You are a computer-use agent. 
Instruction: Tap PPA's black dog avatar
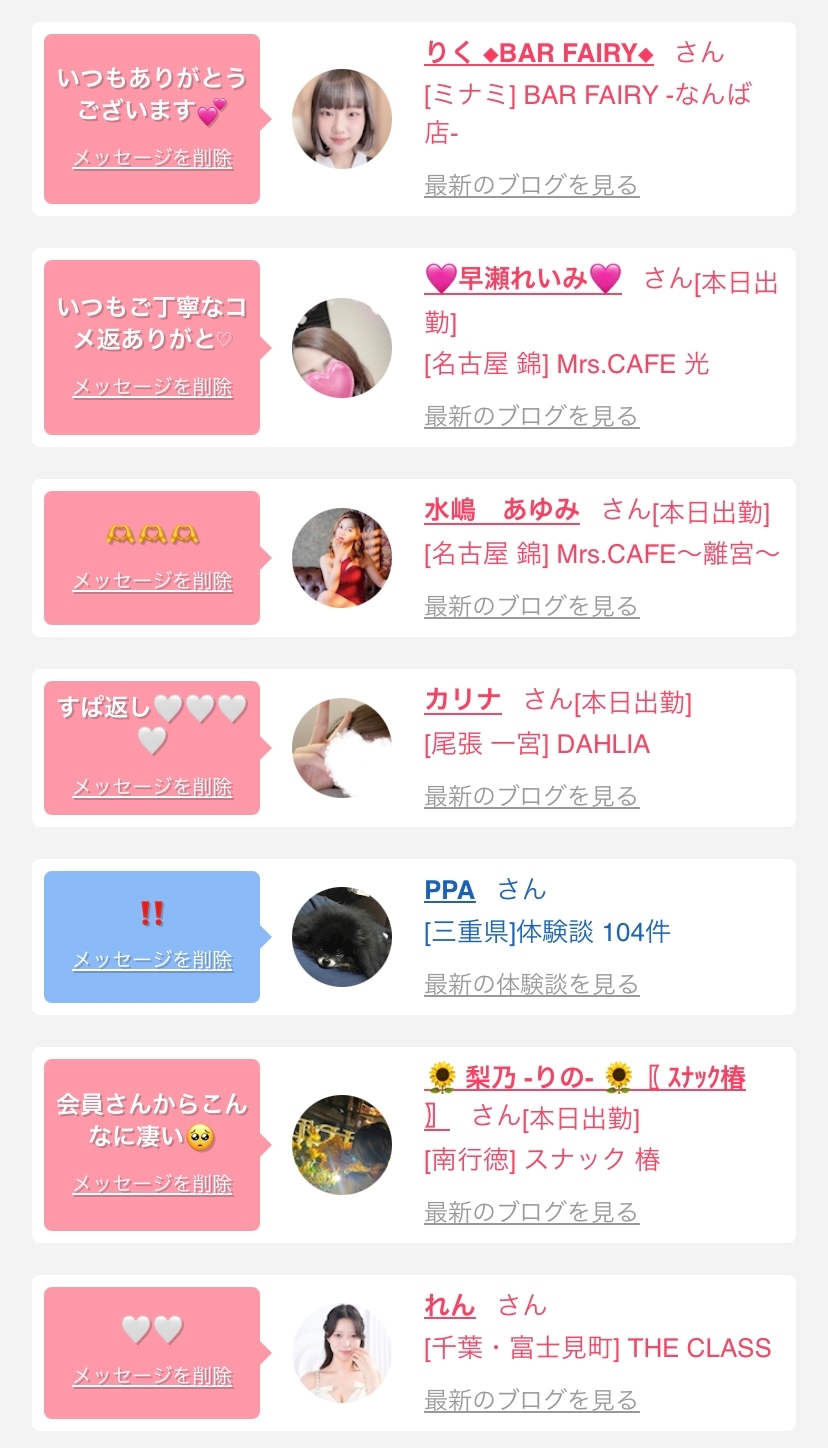tap(342, 937)
